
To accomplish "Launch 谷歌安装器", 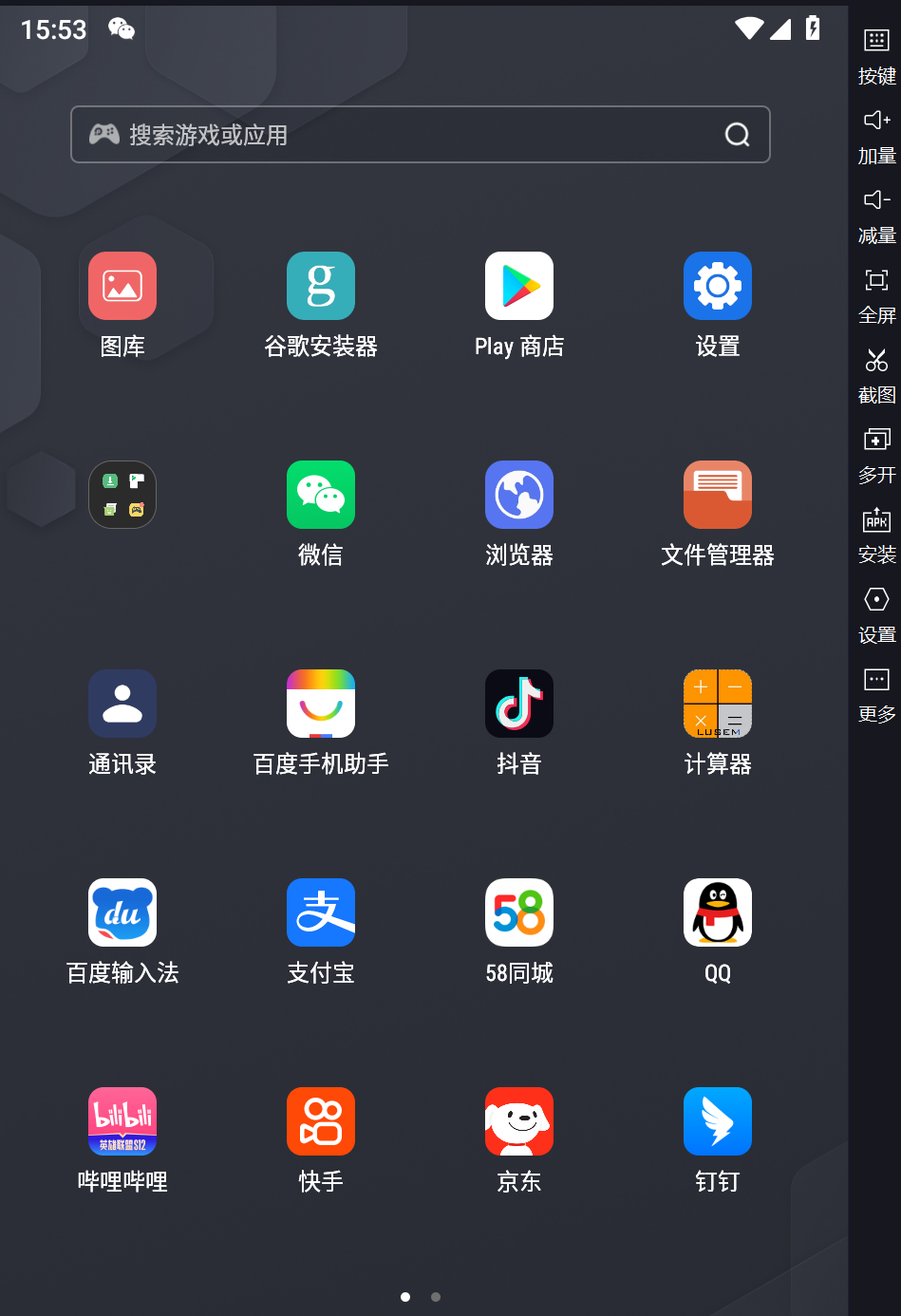I will tap(321, 286).
